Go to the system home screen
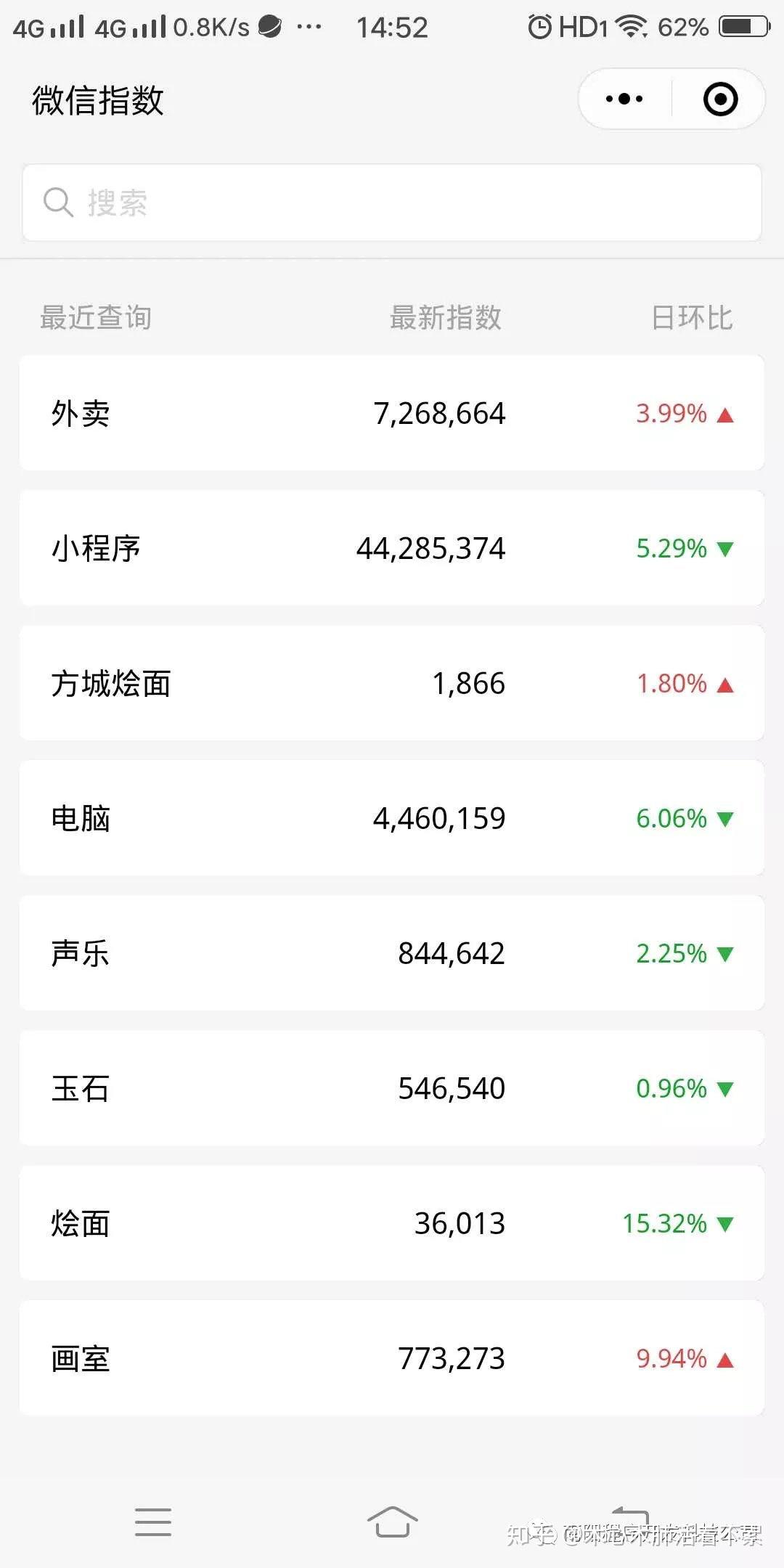 [392, 1521]
